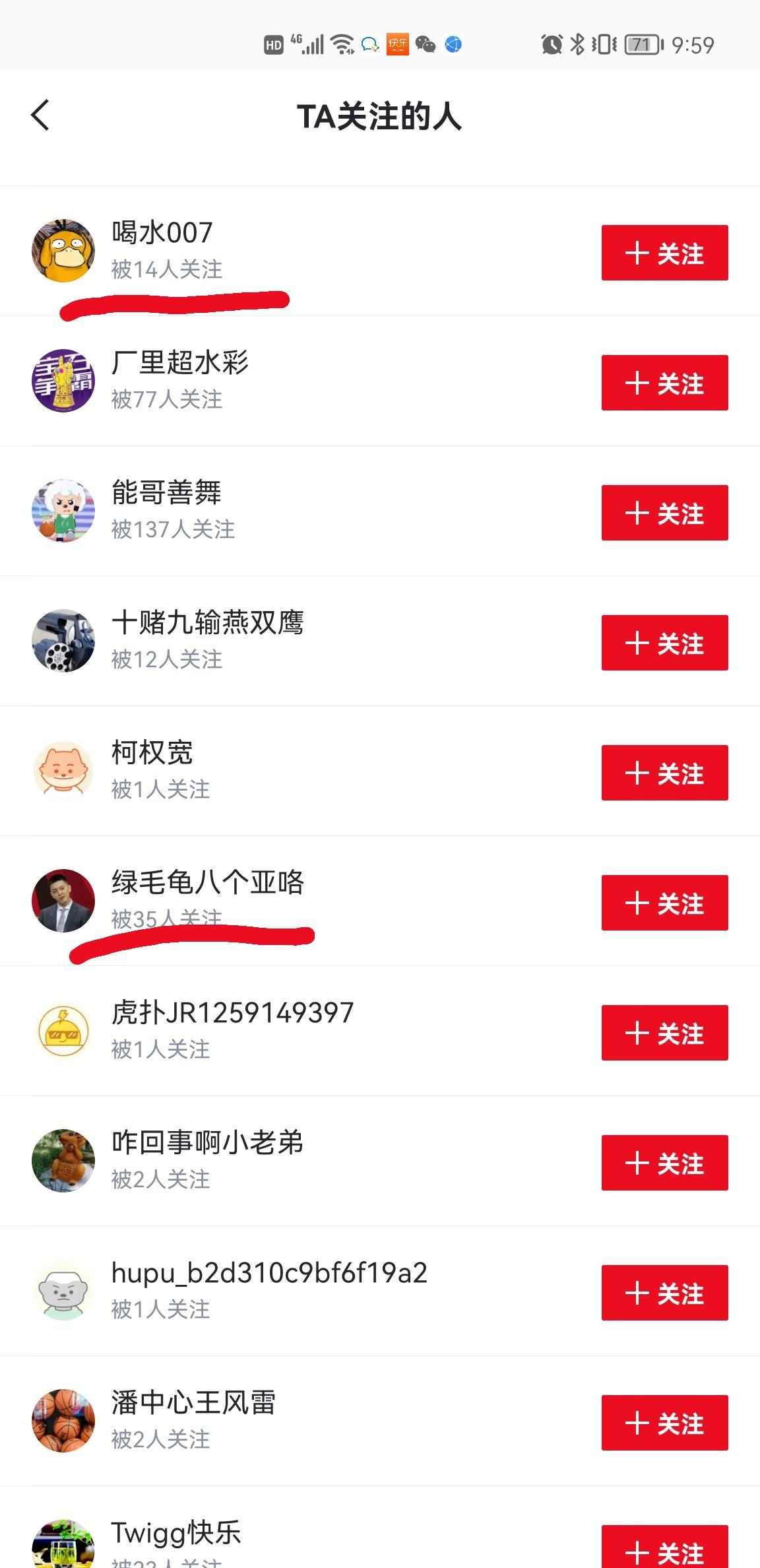760x1568 pixels.
Task: Follow user 喝水007
Action: pos(664,253)
